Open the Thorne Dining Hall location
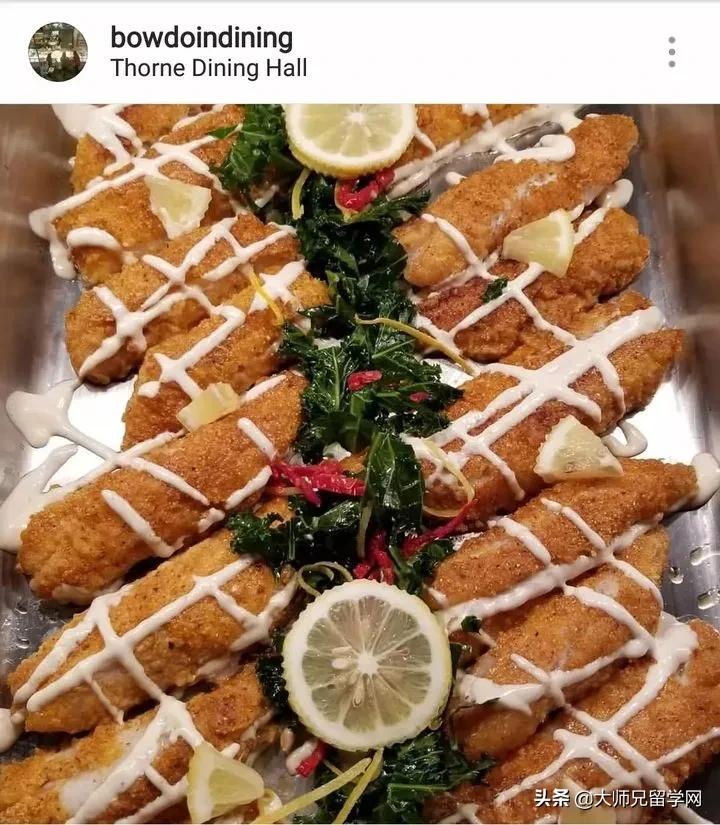This screenshot has width=720, height=825. (208, 69)
